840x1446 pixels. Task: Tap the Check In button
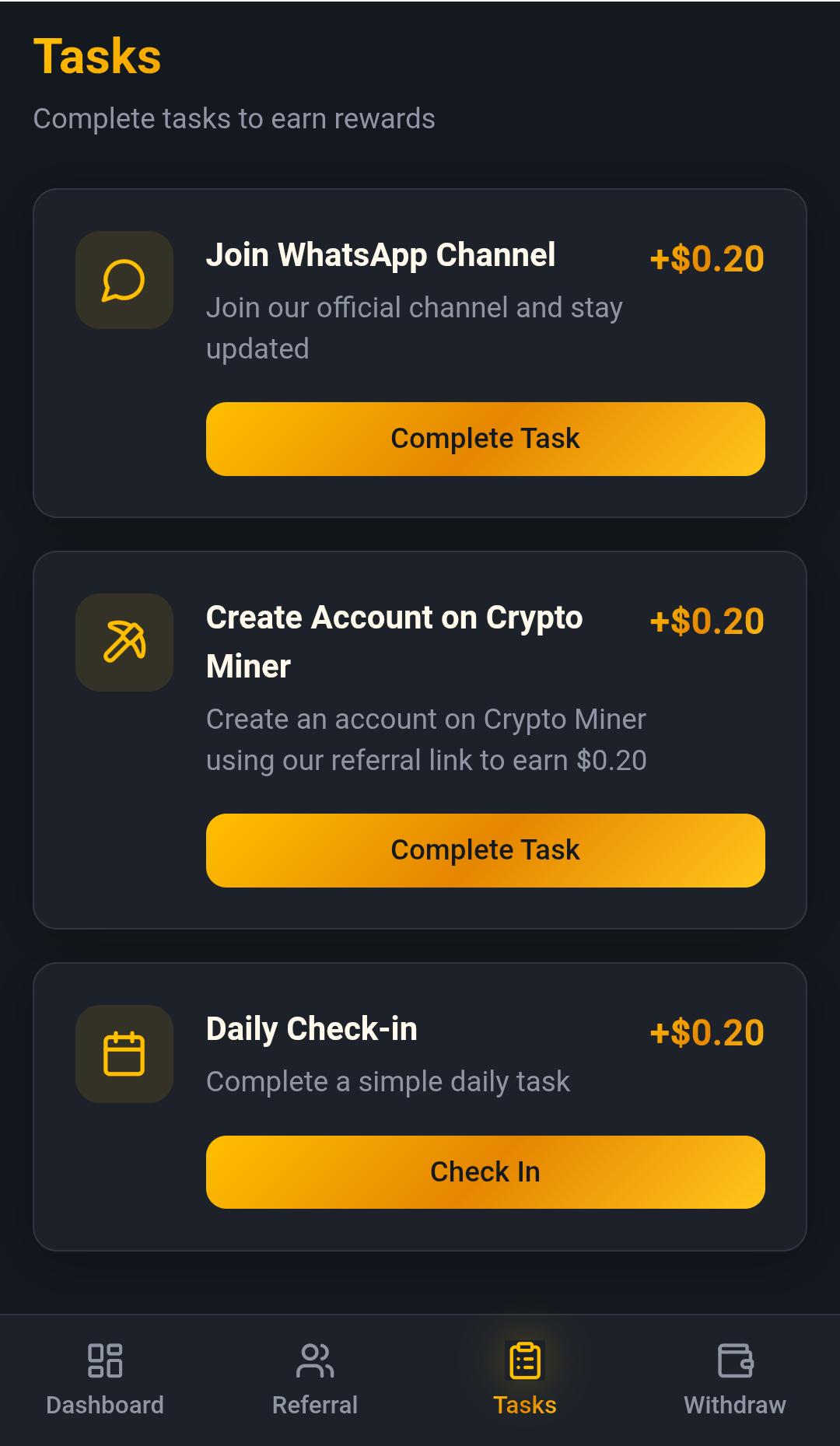coord(485,1171)
